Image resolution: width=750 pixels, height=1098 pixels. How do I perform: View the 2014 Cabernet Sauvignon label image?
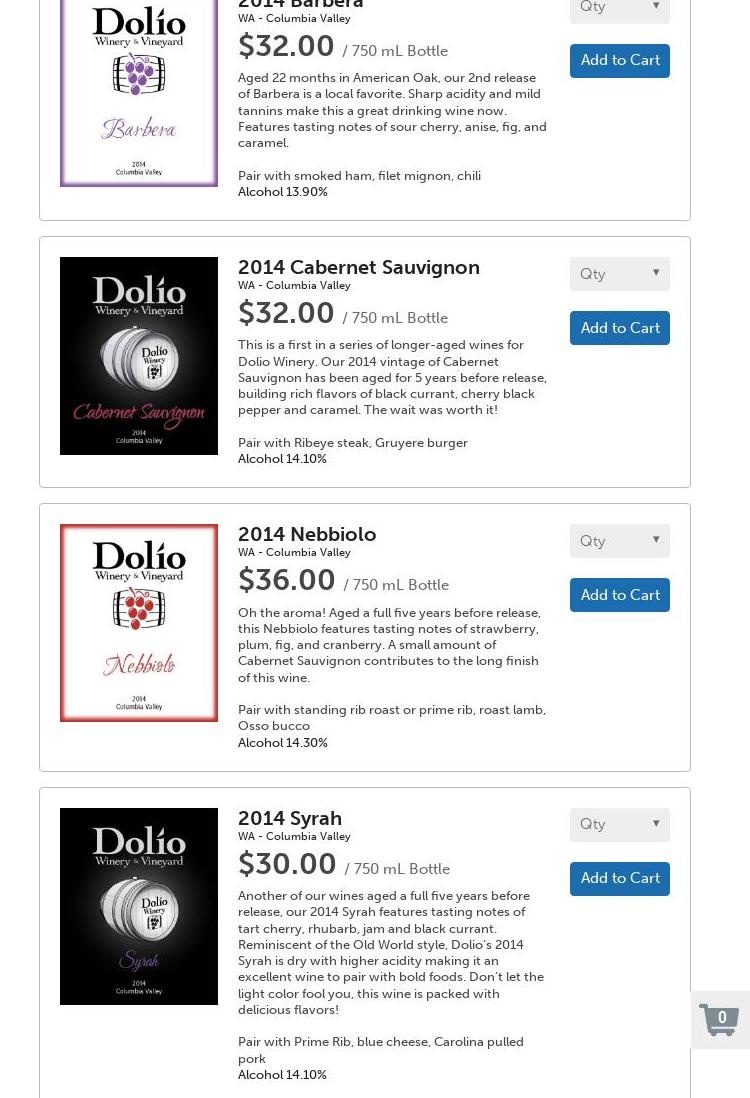point(139,356)
